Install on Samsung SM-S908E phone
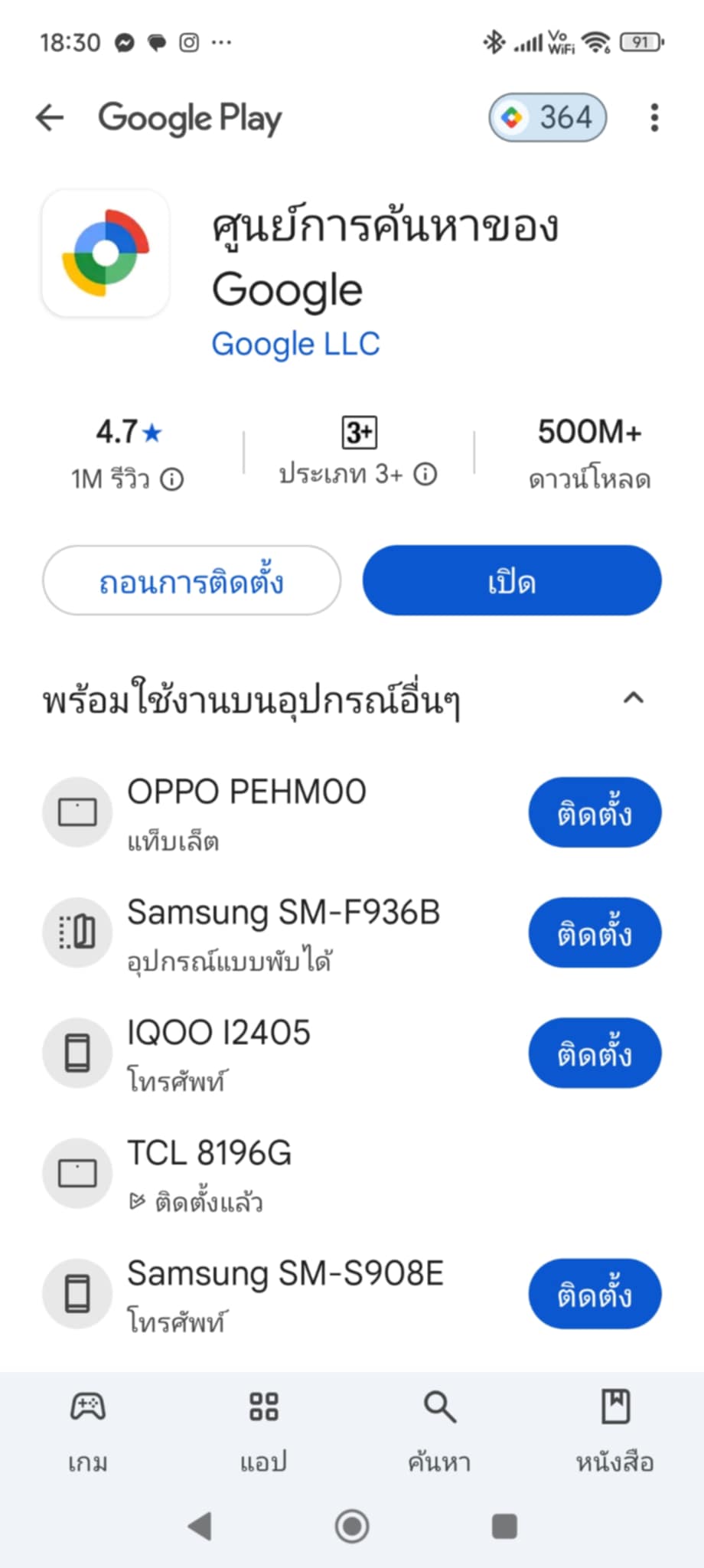This screenshot has height=1568, width=704. click(x=595, y=1294)
